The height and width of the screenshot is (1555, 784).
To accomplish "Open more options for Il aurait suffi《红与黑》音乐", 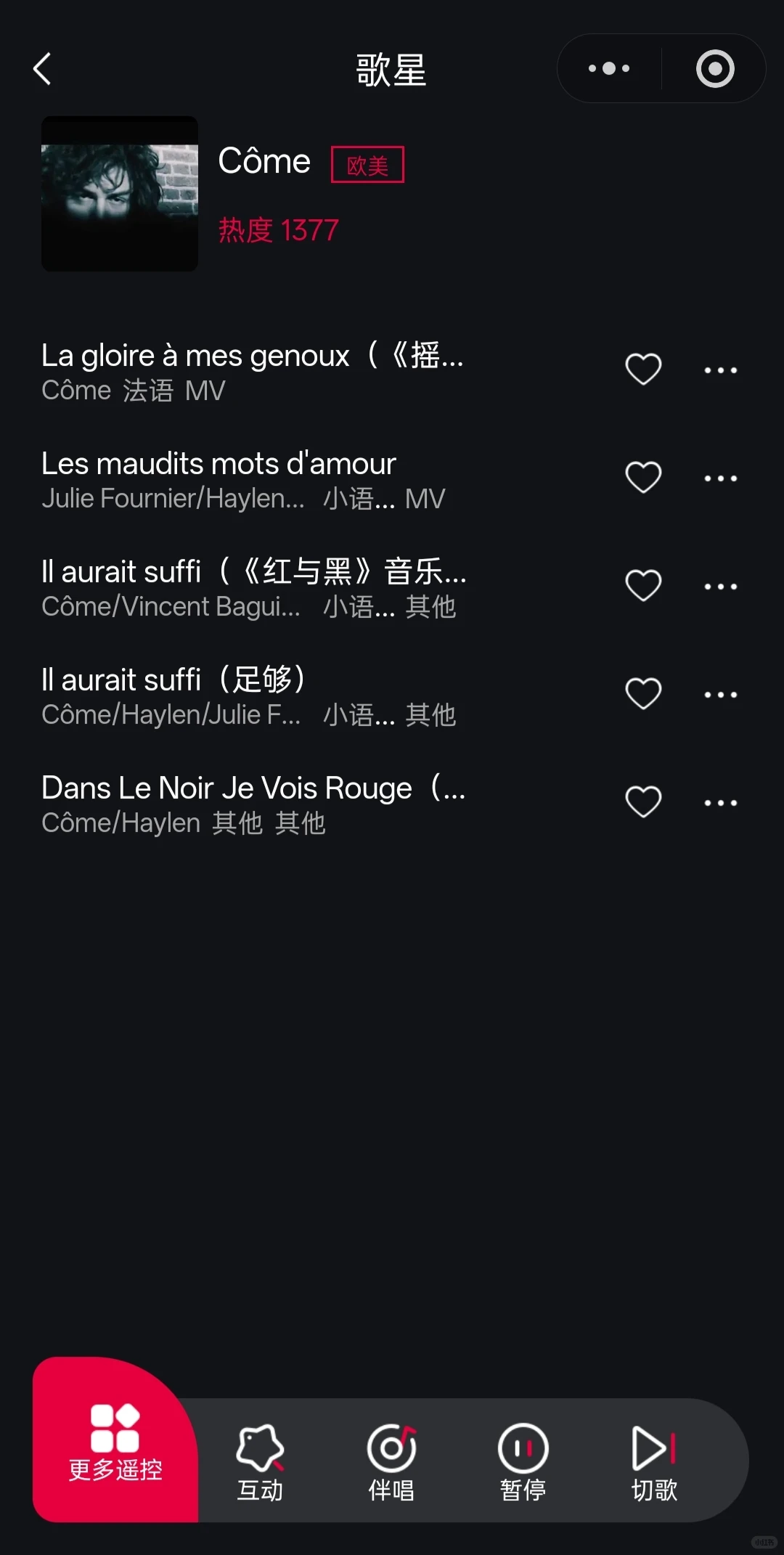I will pos(720,587).
